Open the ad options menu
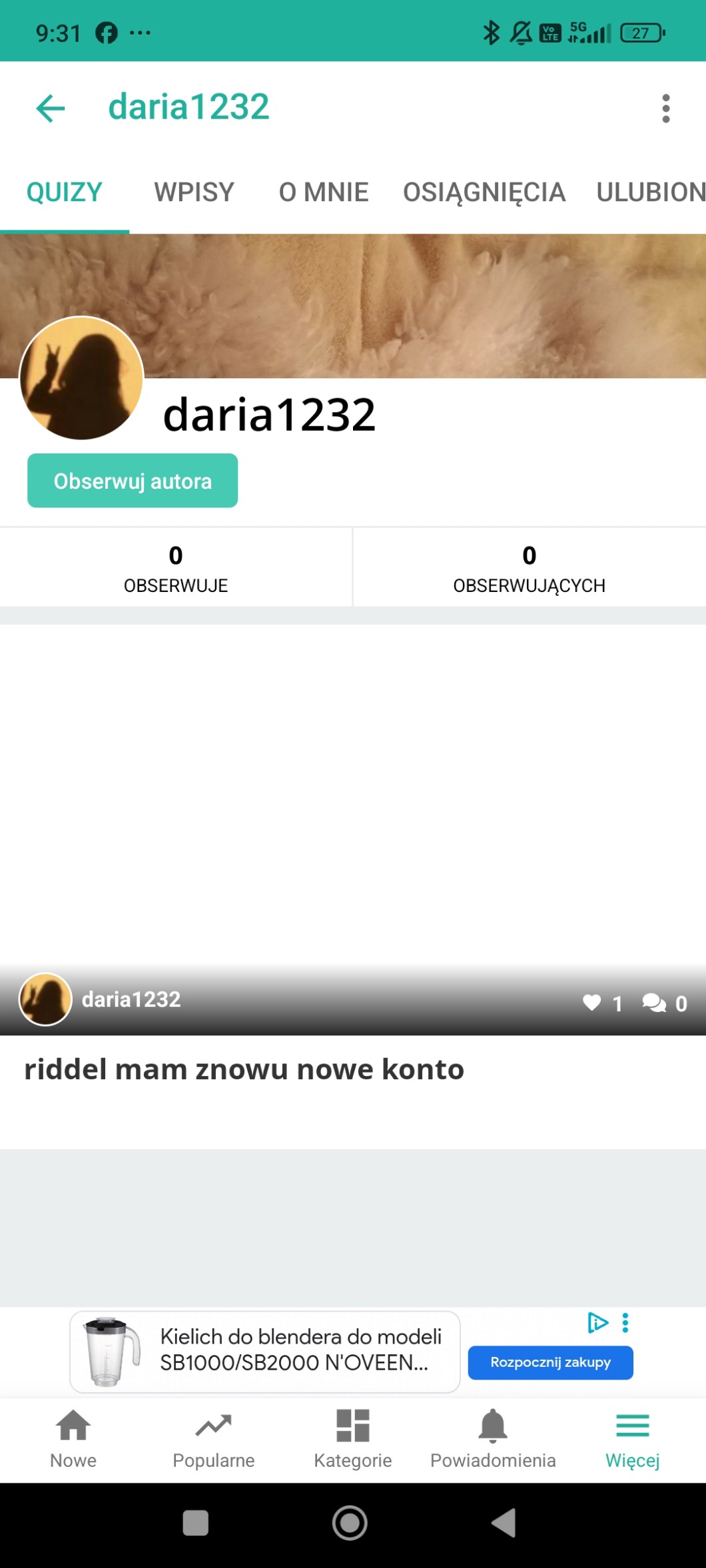Viewport: 706px width, 1568px height. click(x=625, y=1322)
